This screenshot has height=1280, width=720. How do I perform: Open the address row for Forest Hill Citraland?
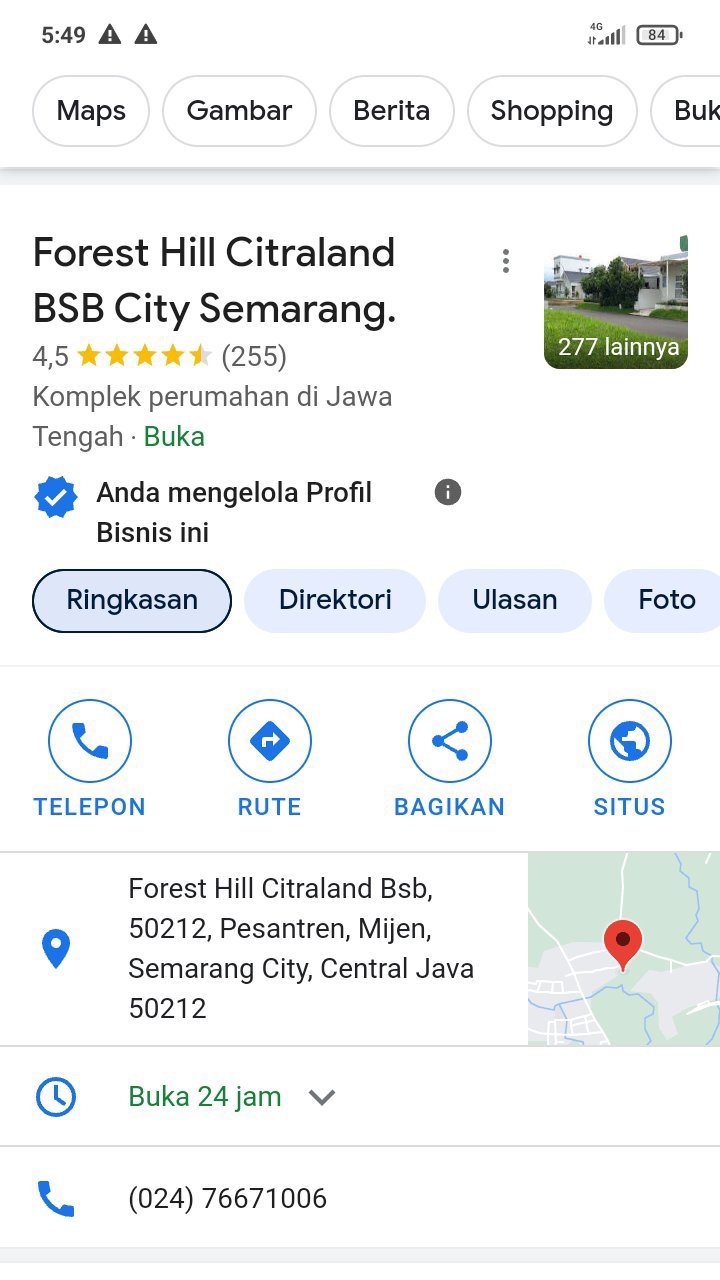point(300,948)
